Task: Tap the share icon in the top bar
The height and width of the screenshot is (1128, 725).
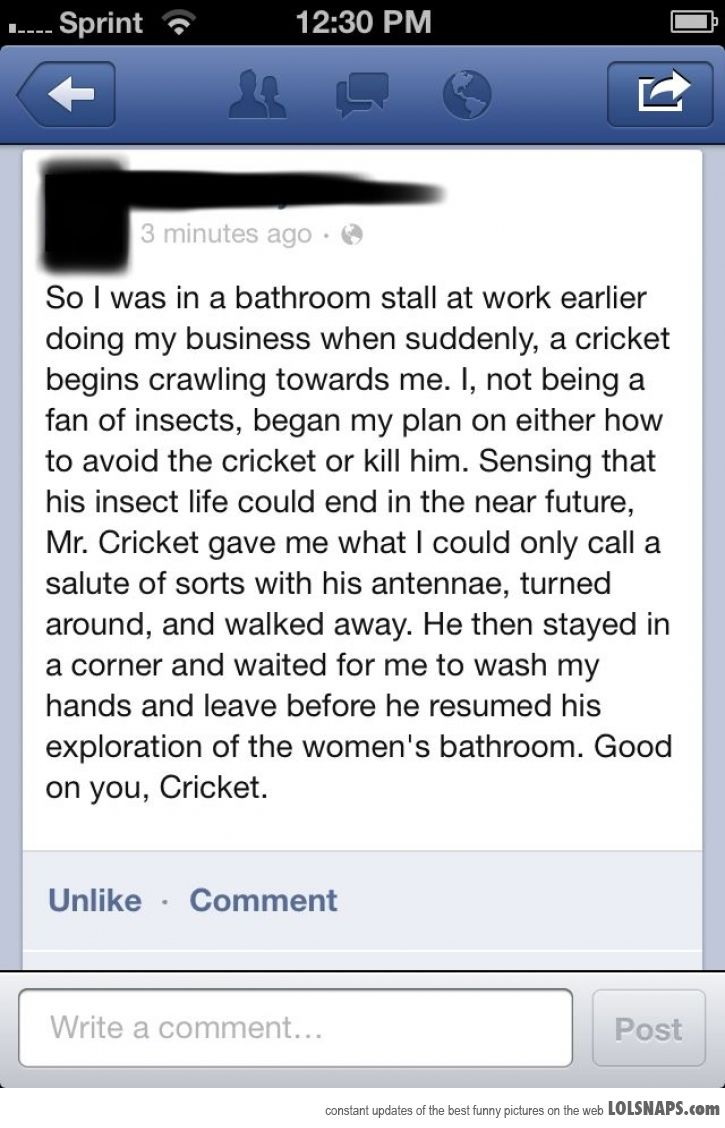Action: pos(661,94)
